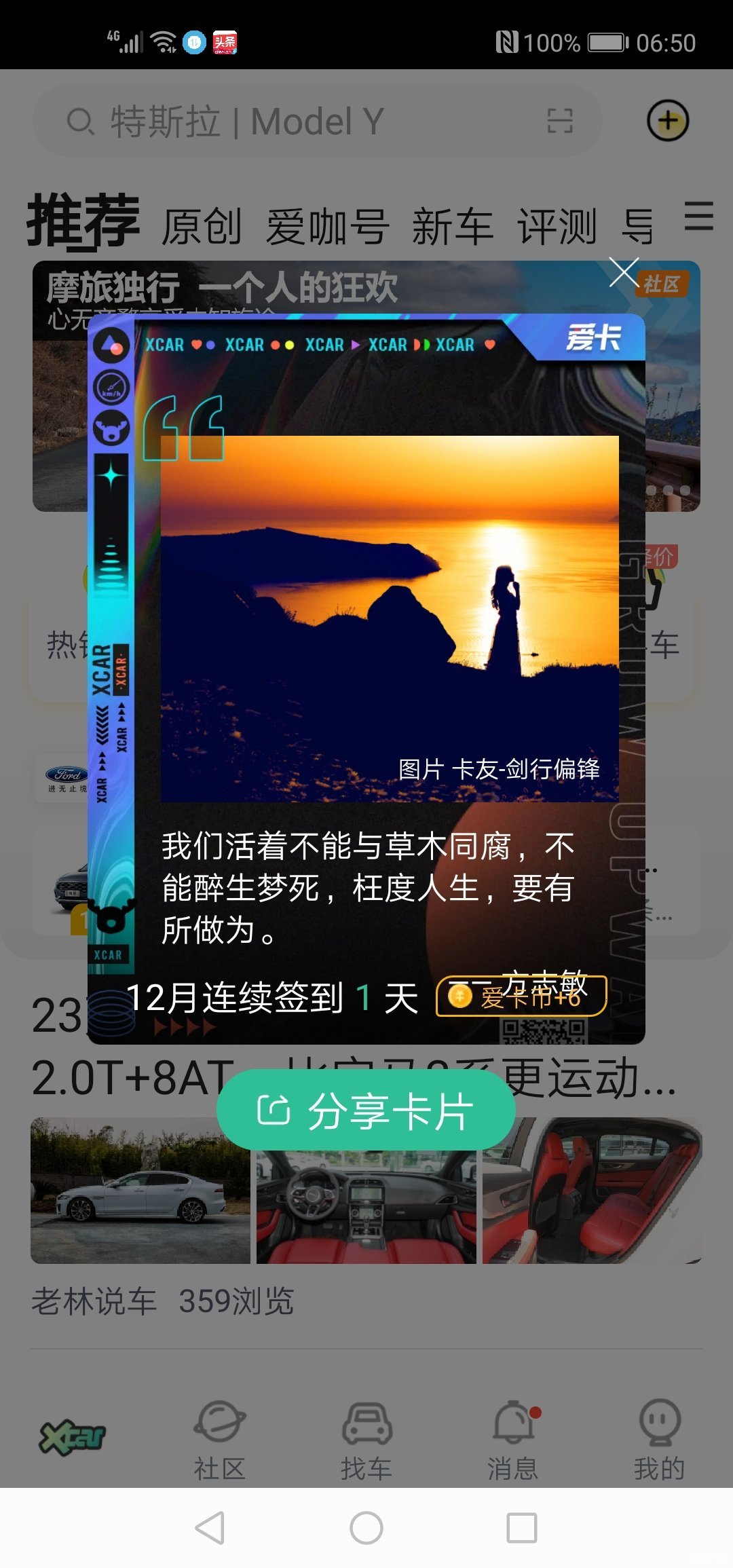This screenshot has height=1568, width=733.
Task: Go to the 评测 tab
Action: pos(557,227)
